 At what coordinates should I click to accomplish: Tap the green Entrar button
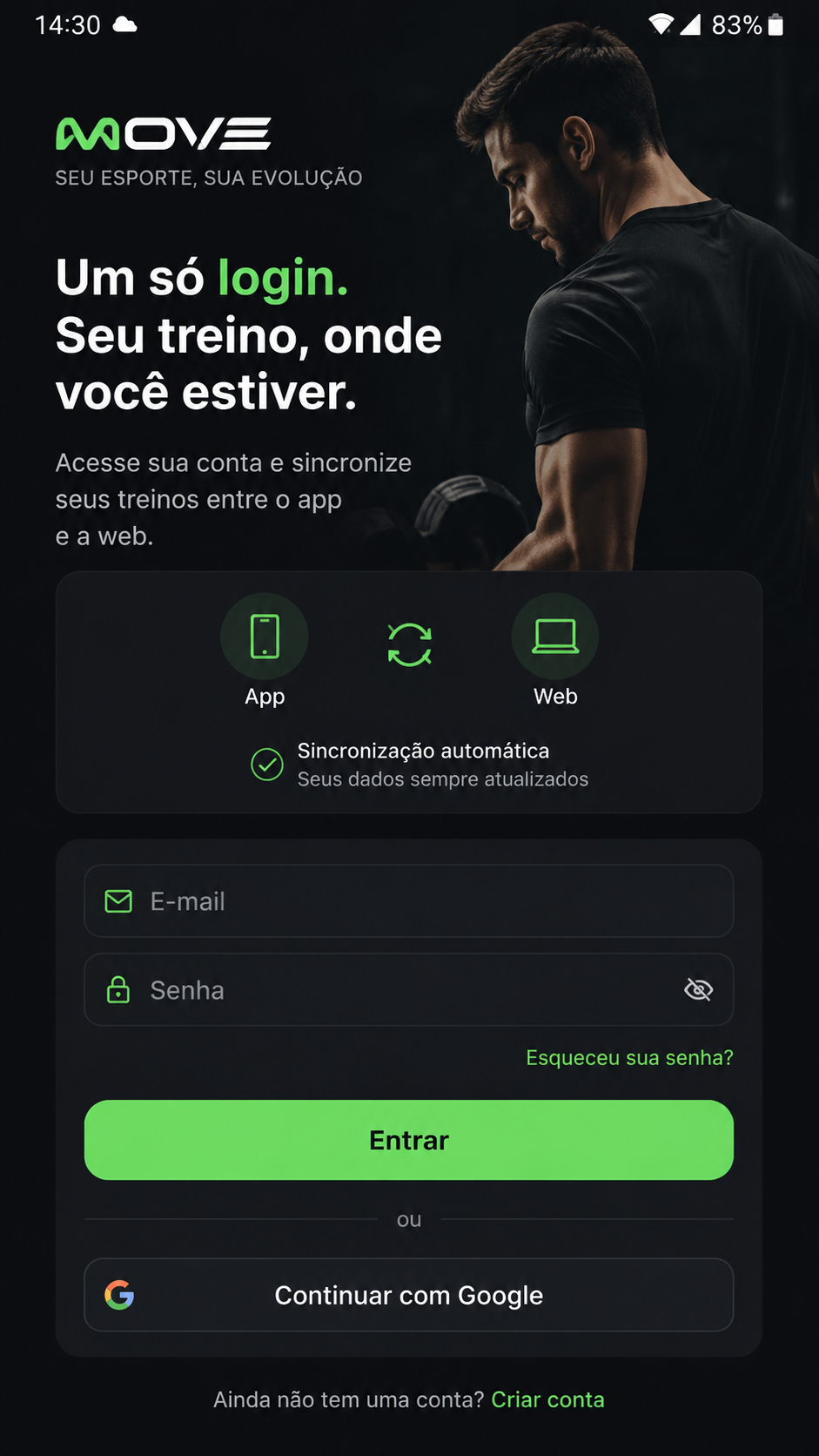point(408,1140)
